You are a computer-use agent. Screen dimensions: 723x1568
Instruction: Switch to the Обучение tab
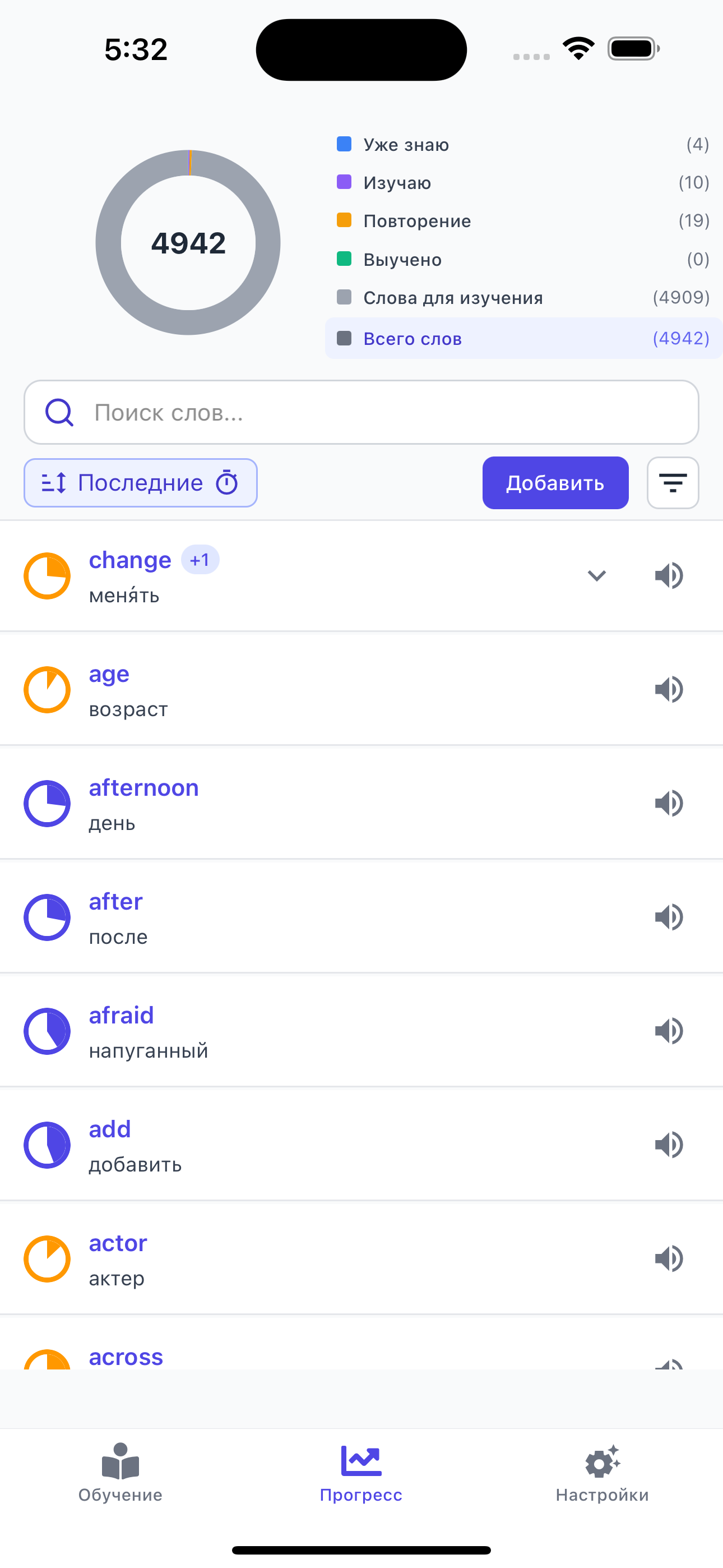point(121,1473)
